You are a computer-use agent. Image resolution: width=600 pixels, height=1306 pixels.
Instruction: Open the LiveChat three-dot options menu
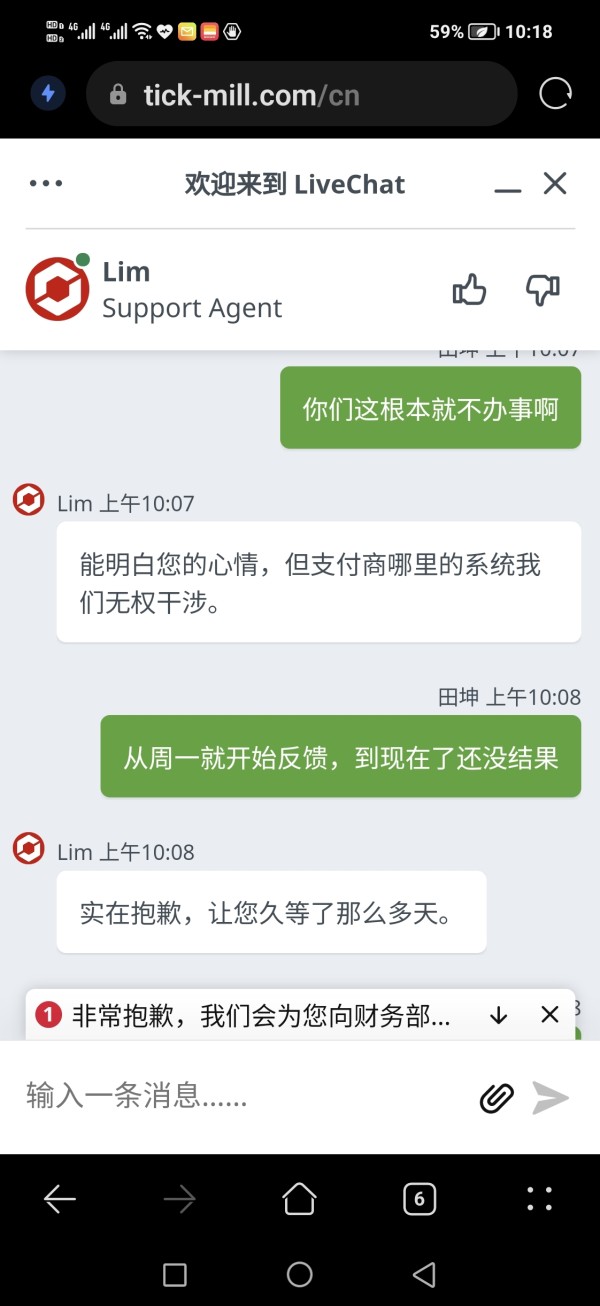[46, 183]
